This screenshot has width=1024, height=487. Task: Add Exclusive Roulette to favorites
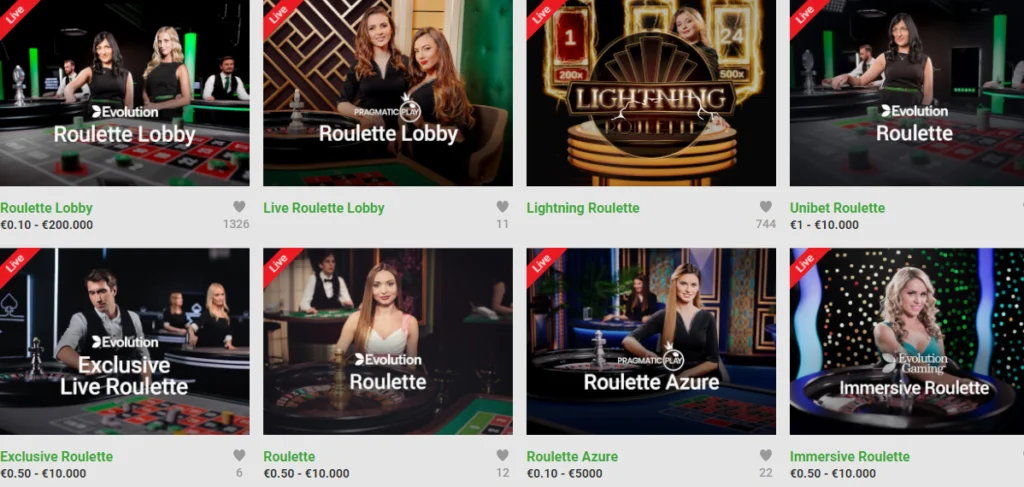coord(239,455)
